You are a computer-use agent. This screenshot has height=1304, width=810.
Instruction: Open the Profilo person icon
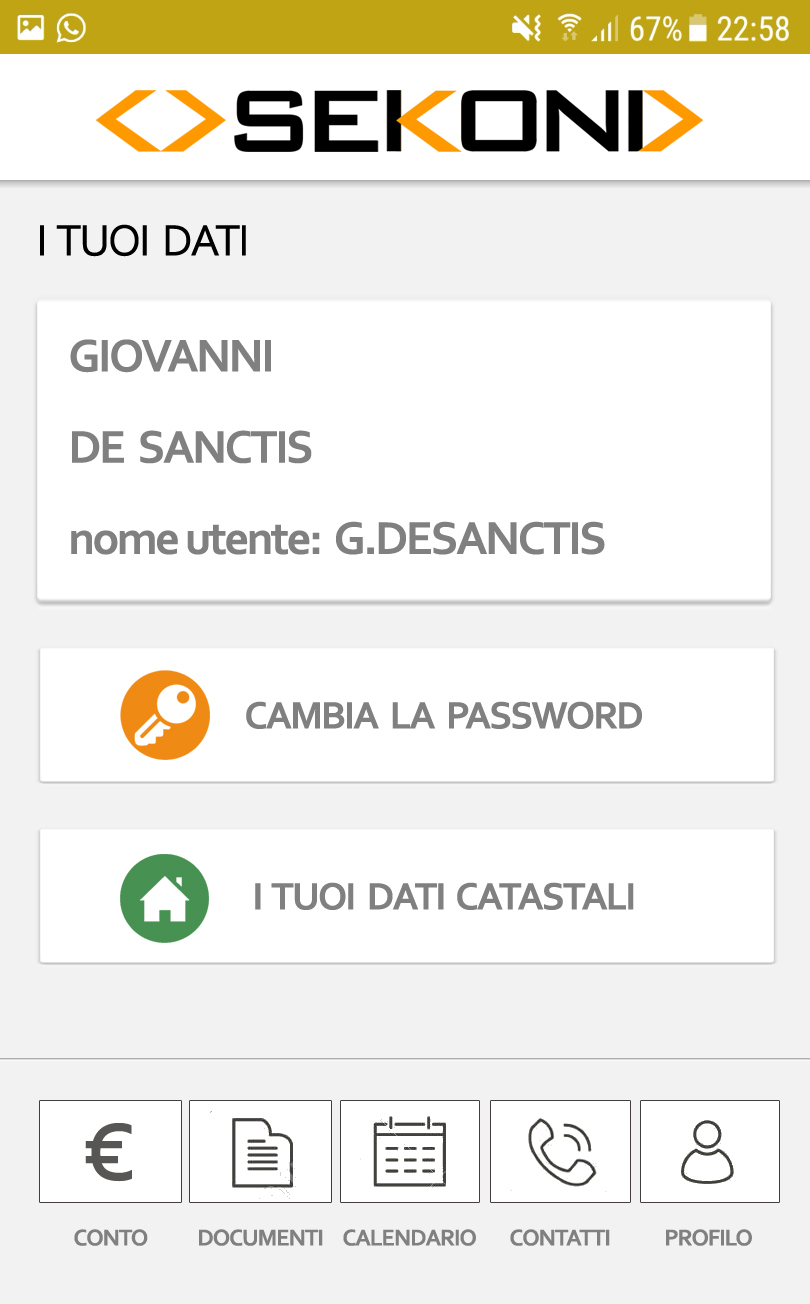[x=710, y=1151]
